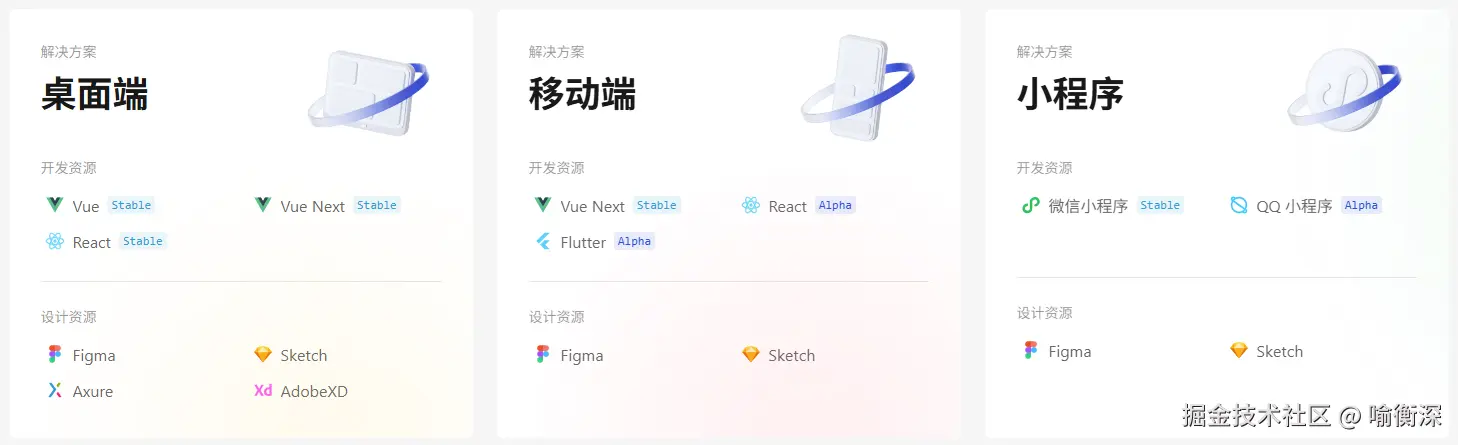Open the AdobeXD design resource
The image size is (1458, 445).
click(x=313, y=391)
